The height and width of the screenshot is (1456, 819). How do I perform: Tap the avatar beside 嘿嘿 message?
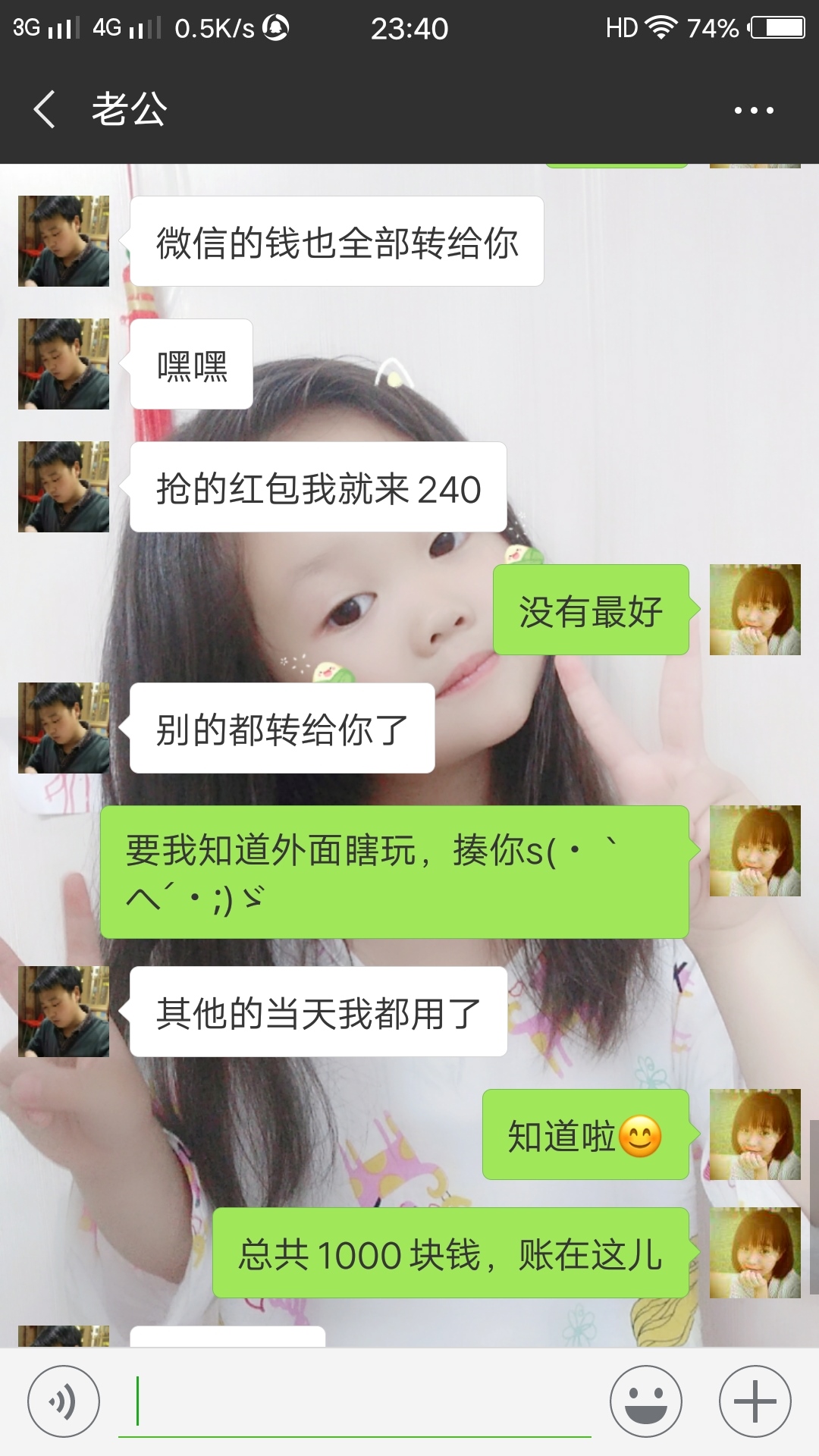[64, 364]
